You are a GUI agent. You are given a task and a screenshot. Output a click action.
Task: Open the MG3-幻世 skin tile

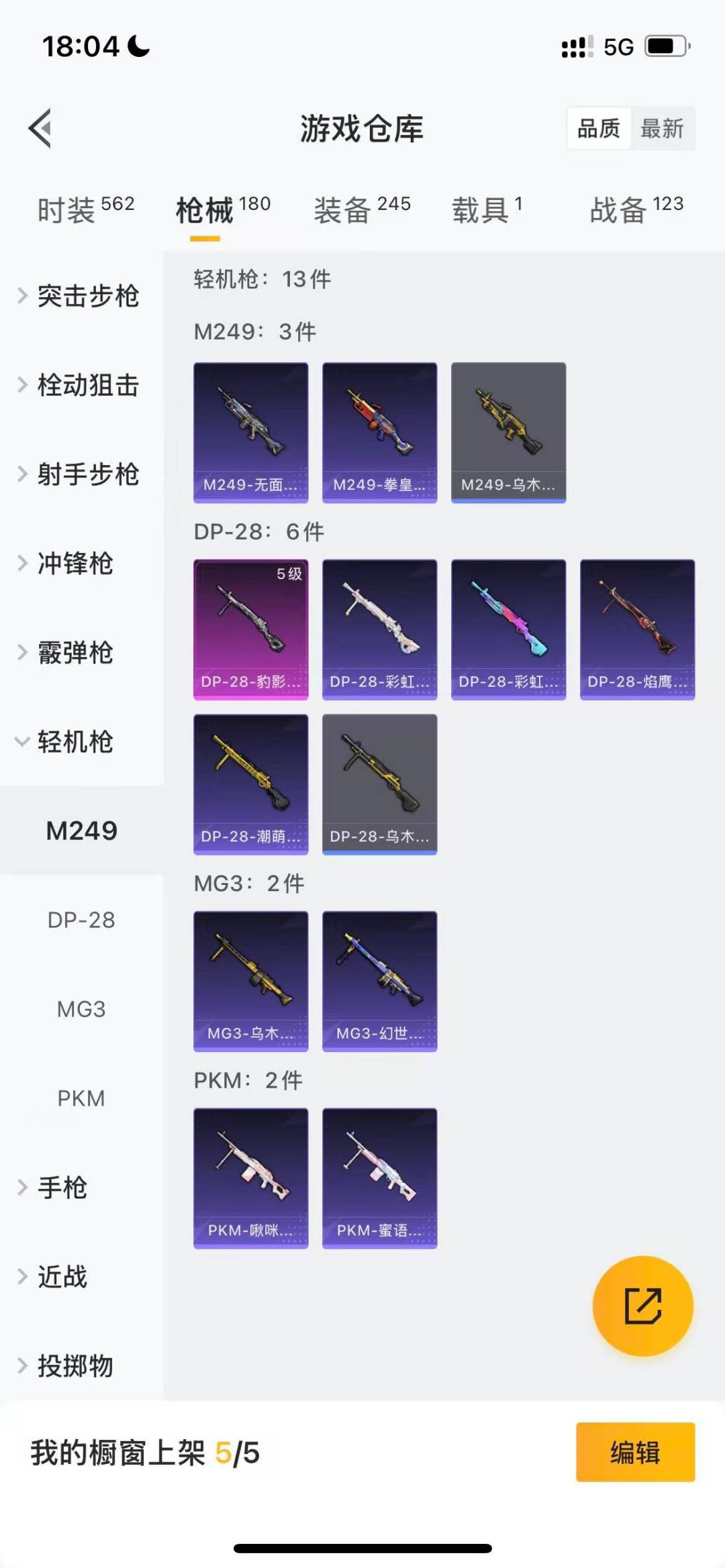[x=379, y=981]
